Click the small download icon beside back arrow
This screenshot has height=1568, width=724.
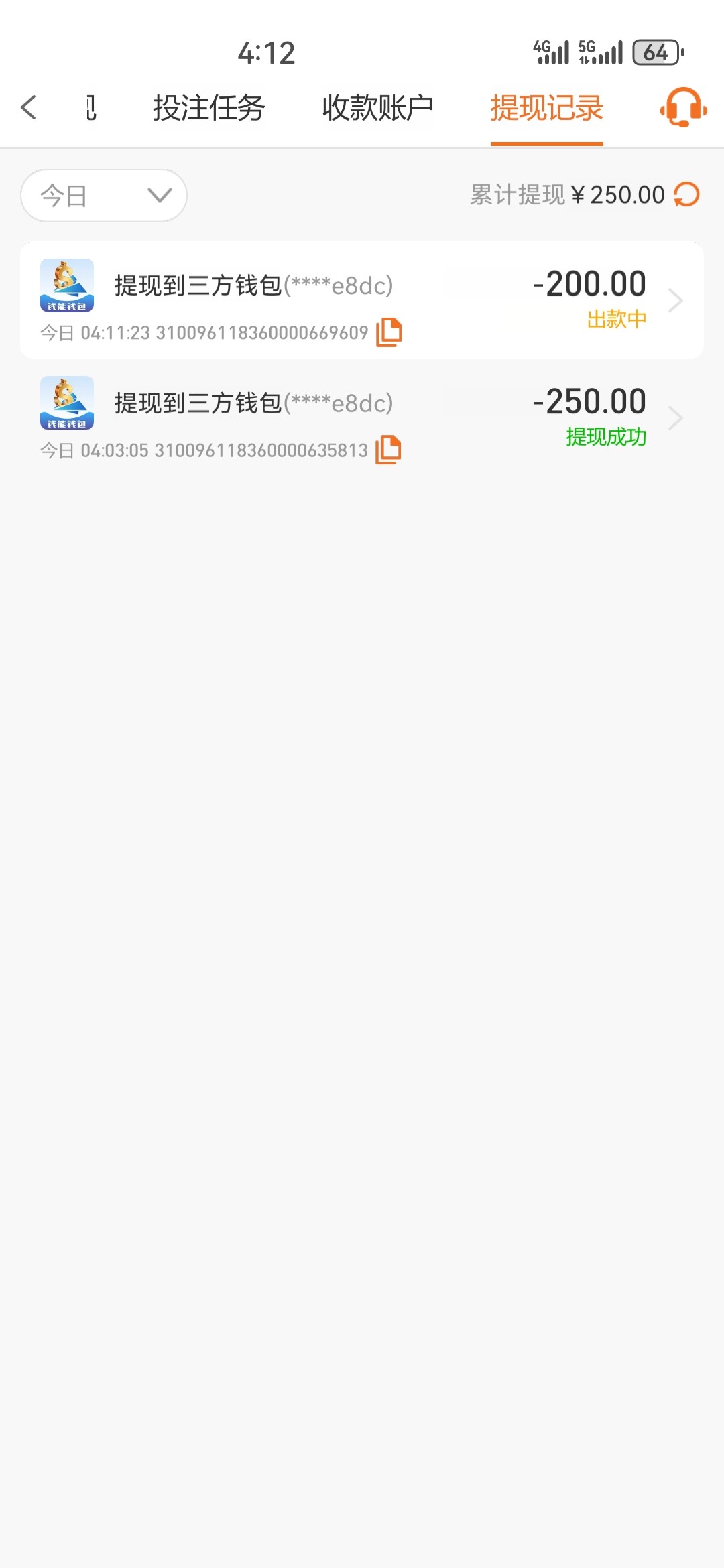point(90,107)
